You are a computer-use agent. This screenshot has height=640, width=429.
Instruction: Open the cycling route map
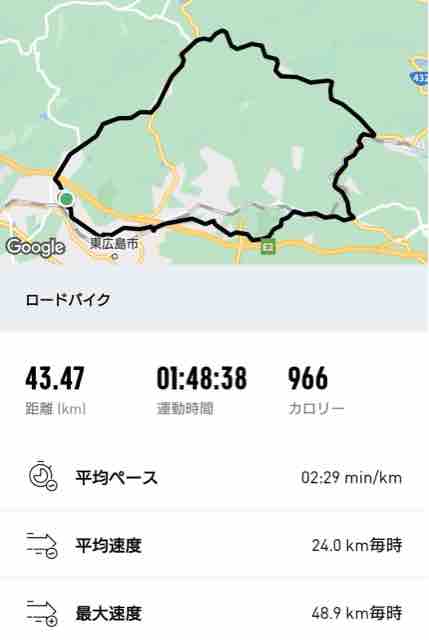pos(214,132)
